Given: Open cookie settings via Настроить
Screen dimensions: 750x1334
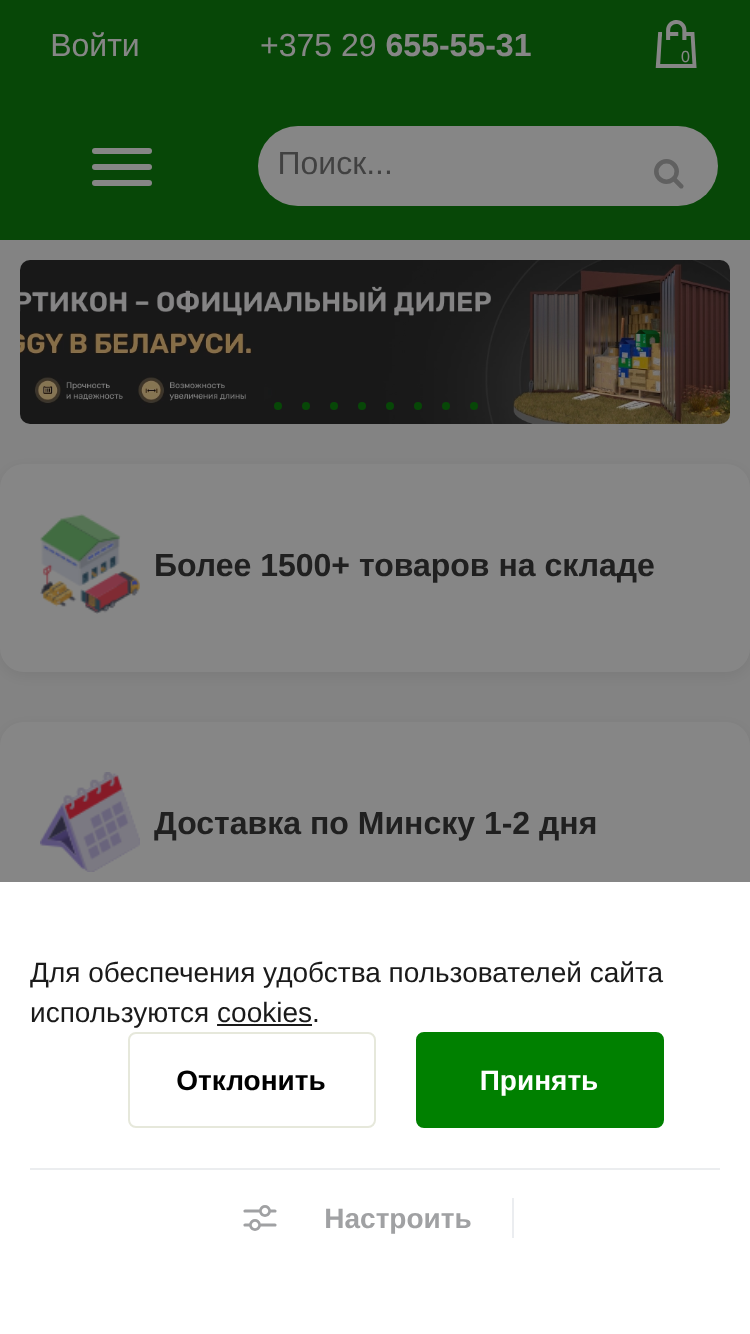Looking at the screenshot, I should click(x=397, y=1218).
